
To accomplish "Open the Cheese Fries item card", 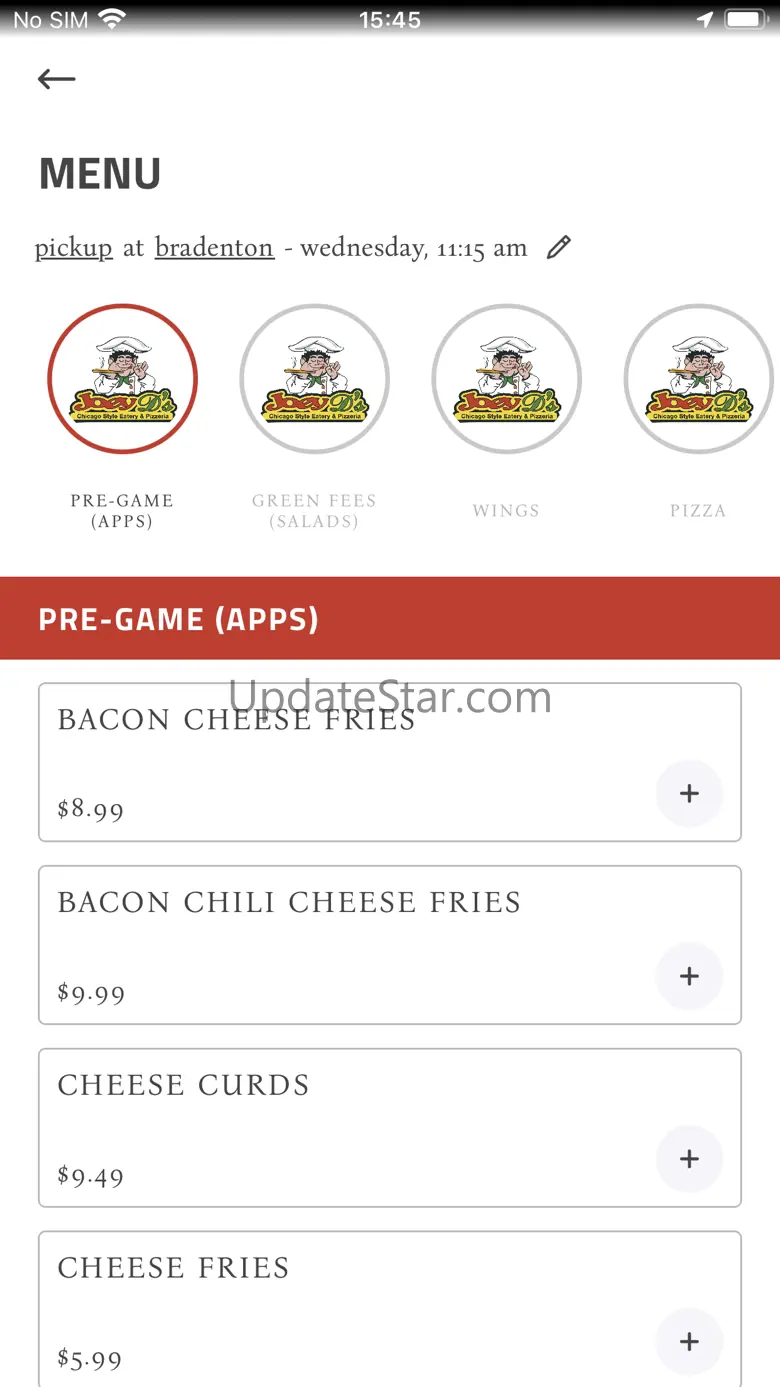I will coord(330,1308).
